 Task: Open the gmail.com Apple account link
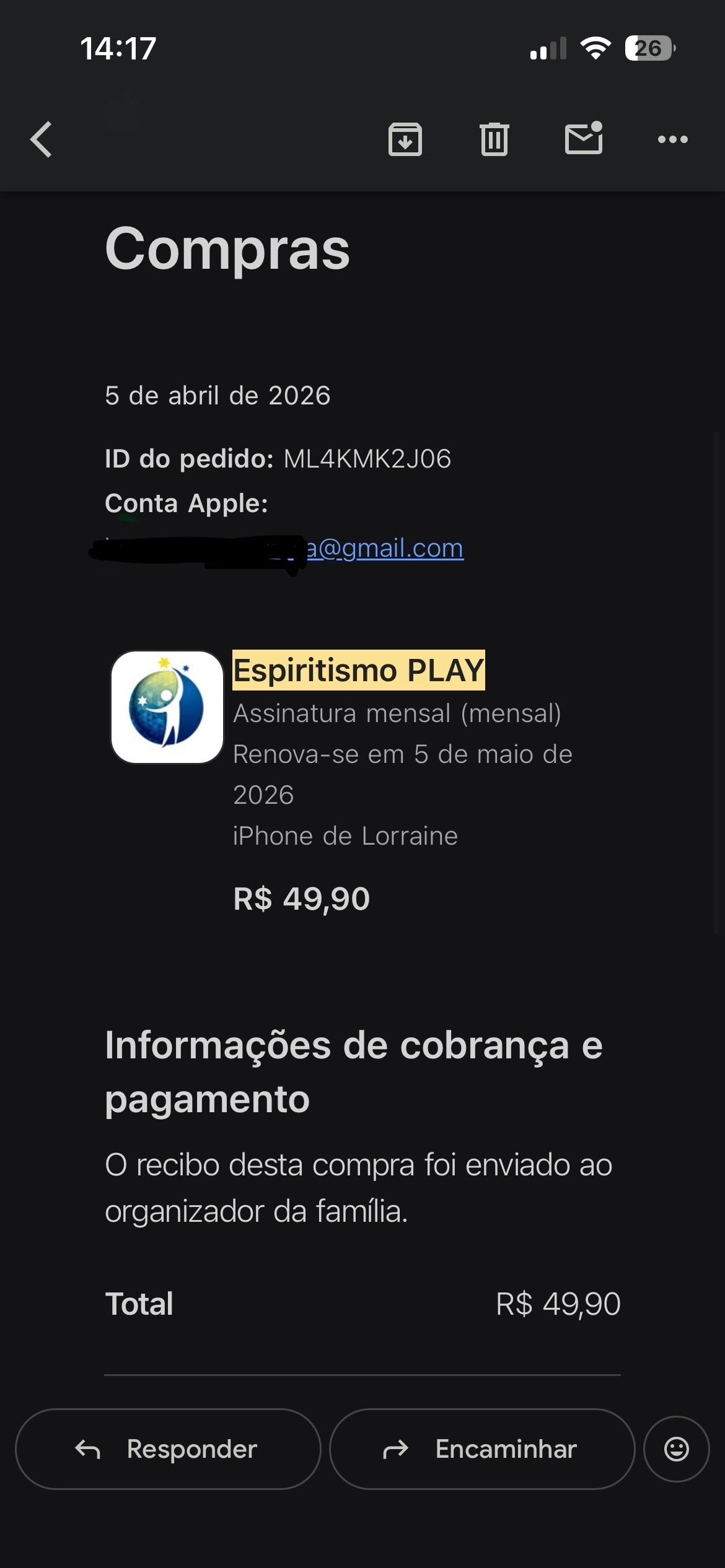coord(385,549)
